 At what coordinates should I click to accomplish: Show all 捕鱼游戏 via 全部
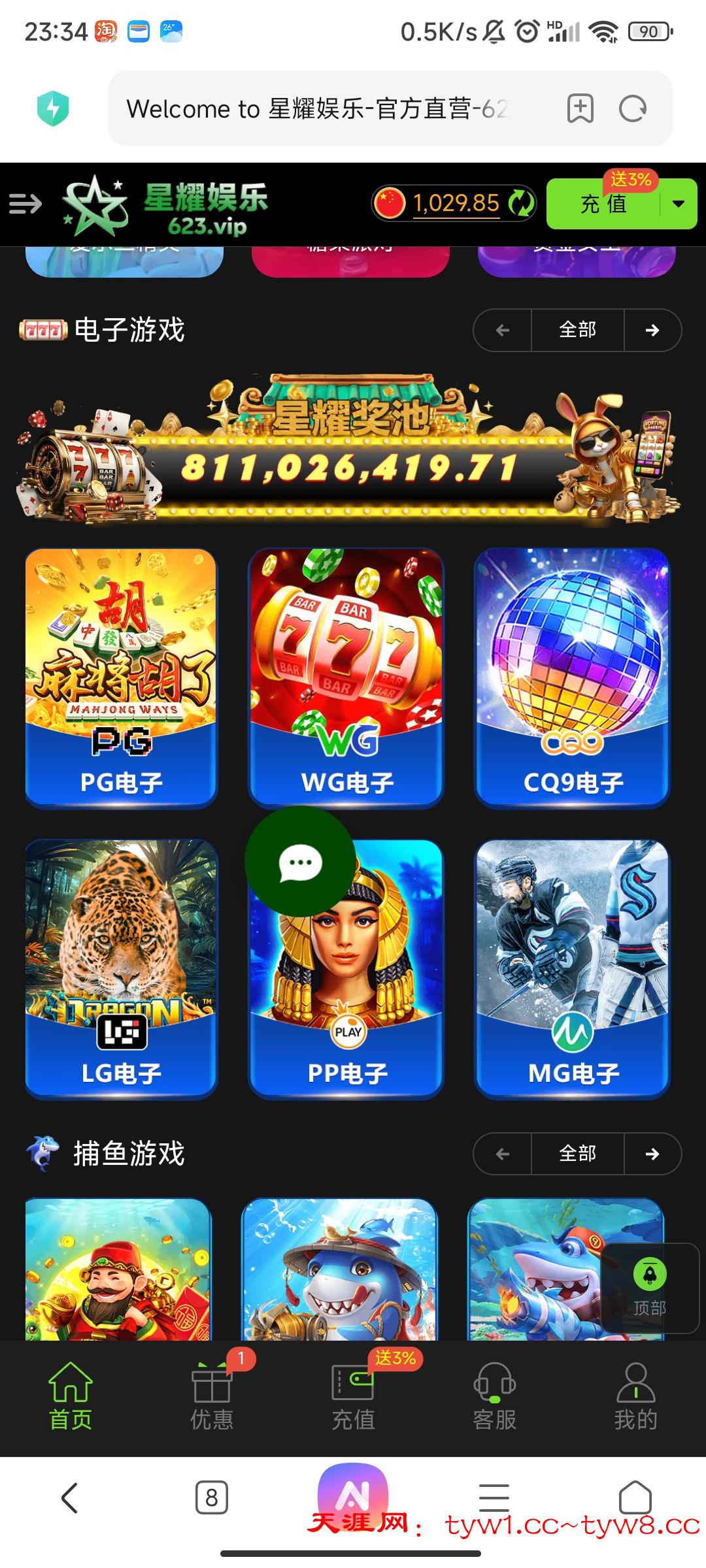577,1154
